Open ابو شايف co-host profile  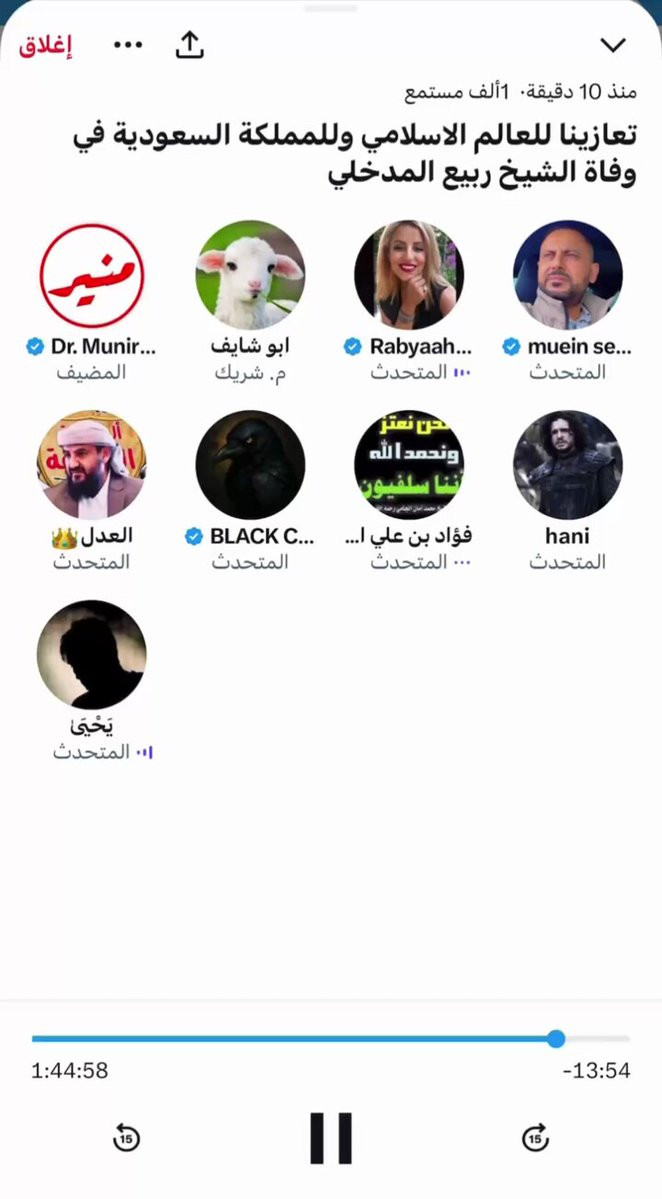[250, 275]
